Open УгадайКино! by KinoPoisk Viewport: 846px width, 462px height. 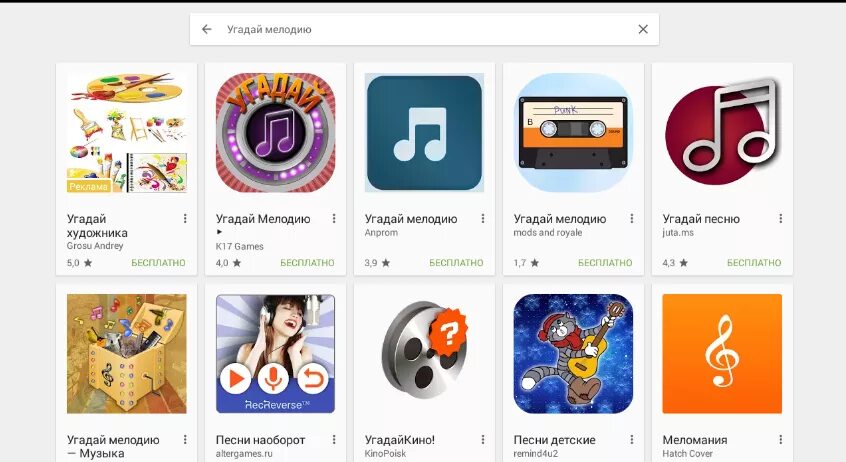424,354
